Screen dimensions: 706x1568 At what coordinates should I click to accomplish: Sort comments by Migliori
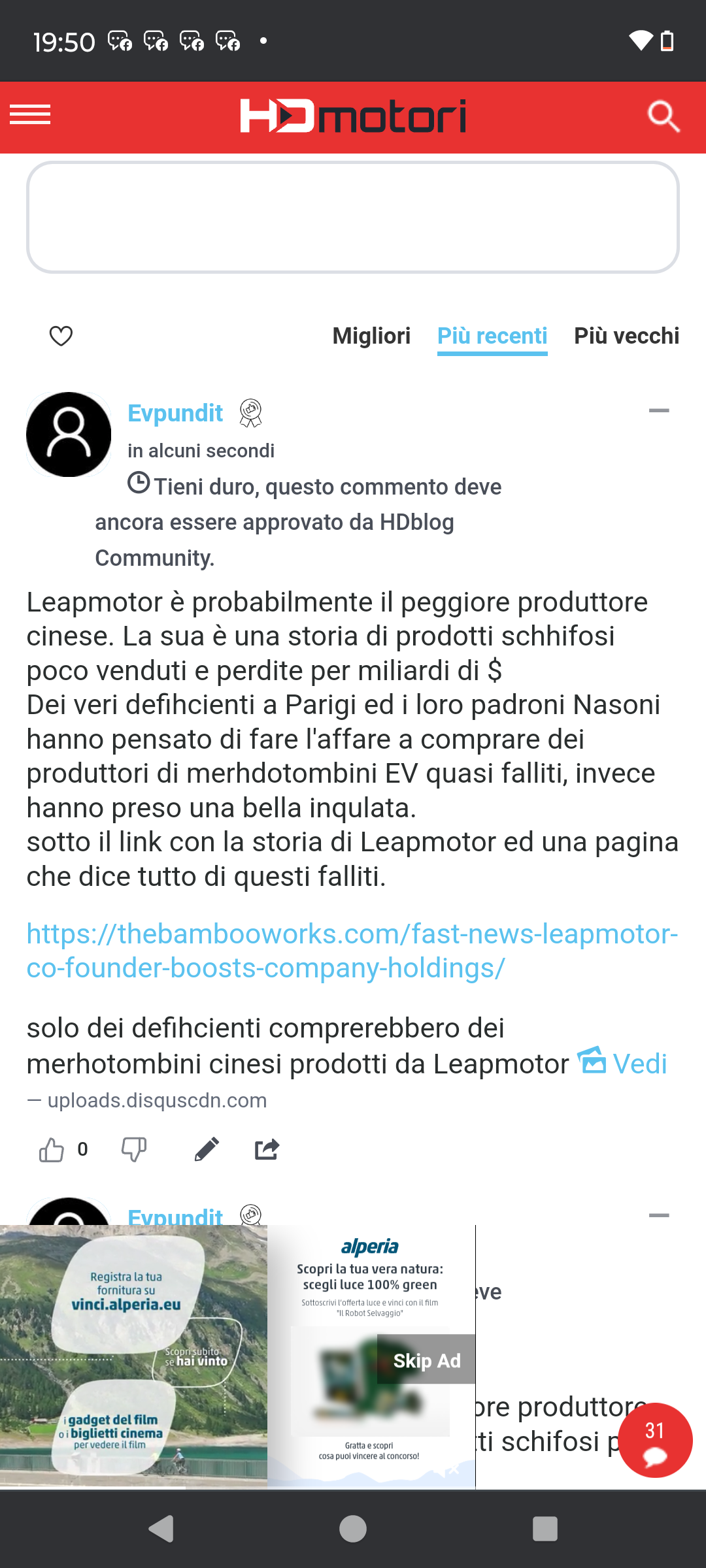pos(371,336)
